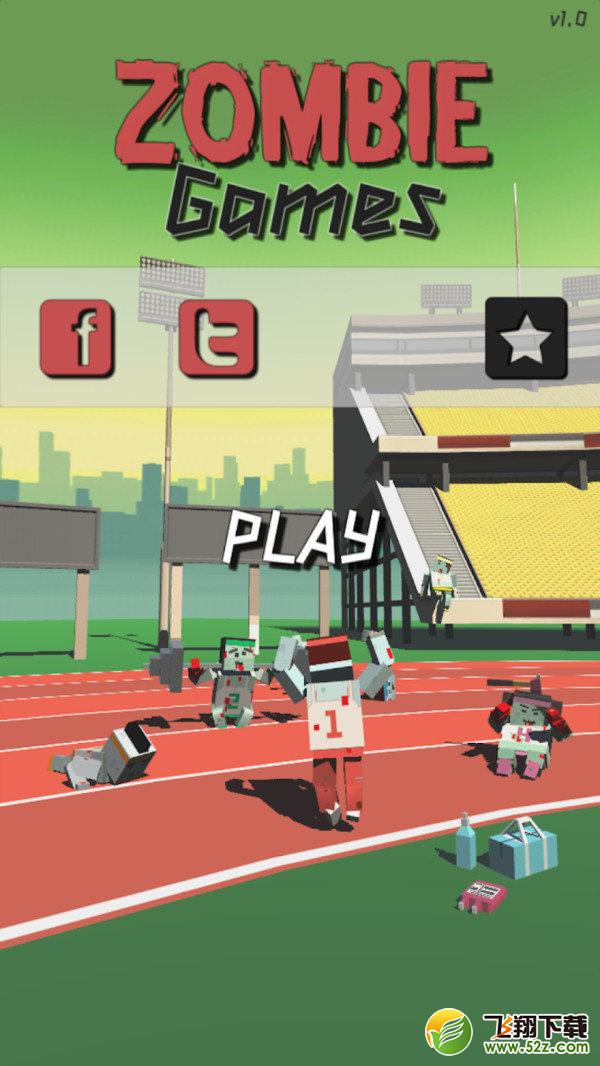Viewport: 600px width, 1066px height.
Task: Start the game with PLAY
Action: pos(301,536)
